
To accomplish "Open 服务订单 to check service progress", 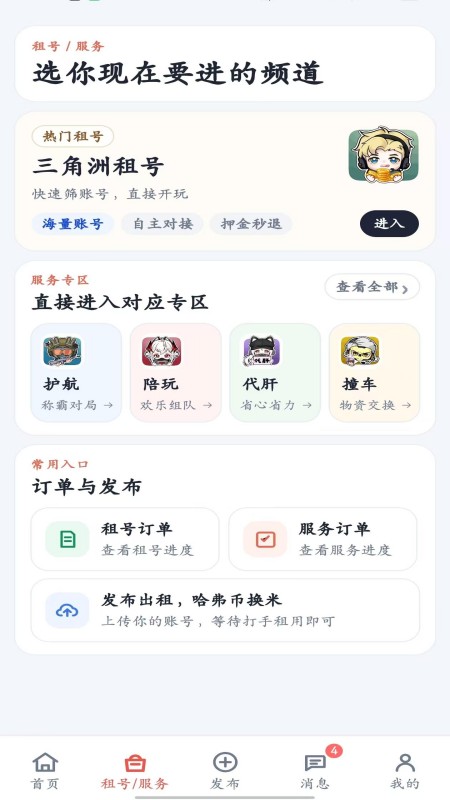I will click(x=323, y=539).
